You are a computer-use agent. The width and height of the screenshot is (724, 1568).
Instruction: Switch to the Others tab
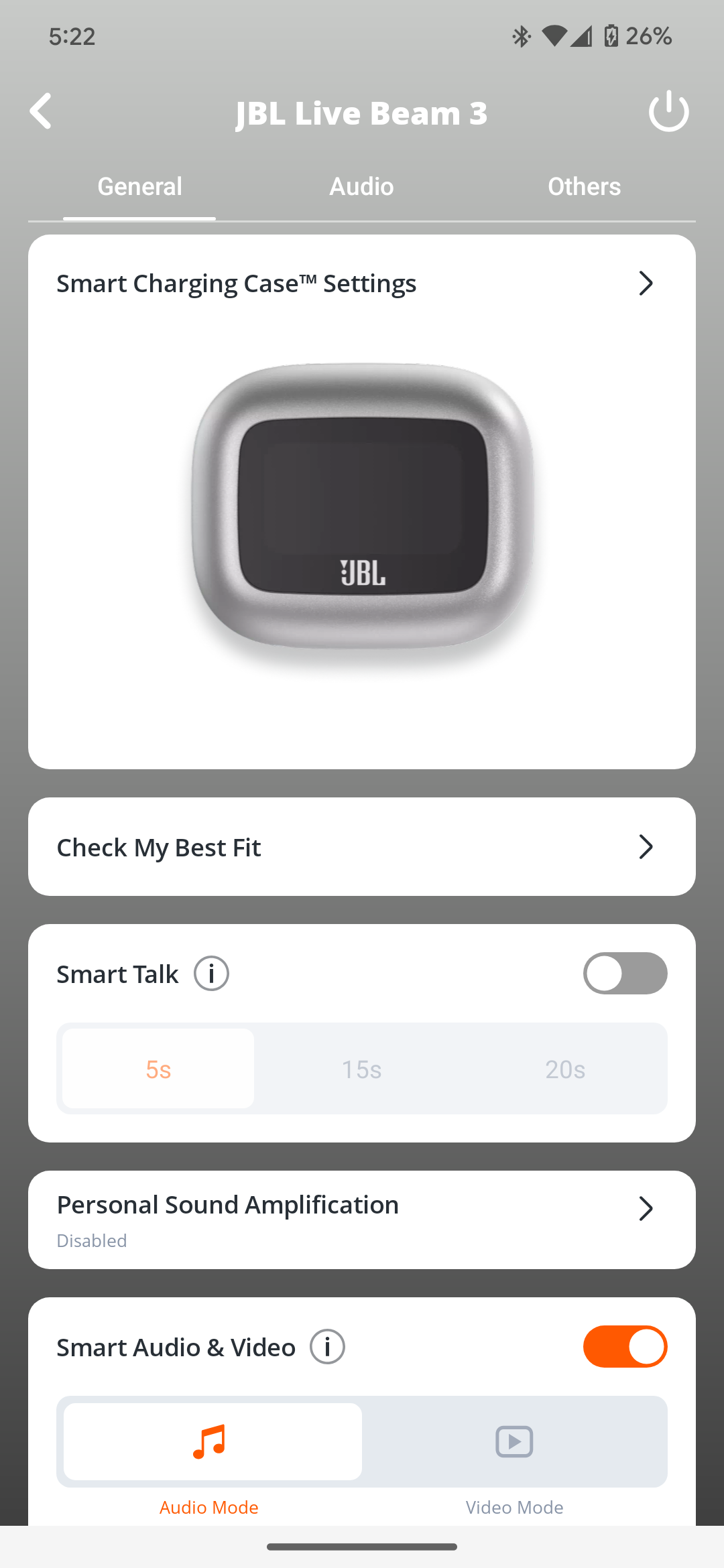click(x=584, y=186)
